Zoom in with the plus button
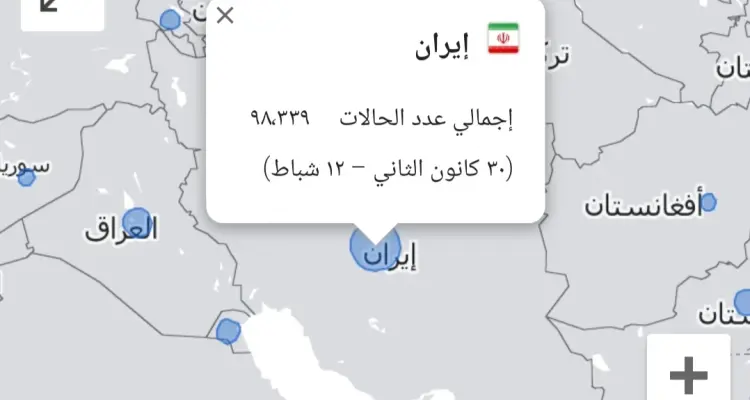750x400 pixels. (688, 374)
